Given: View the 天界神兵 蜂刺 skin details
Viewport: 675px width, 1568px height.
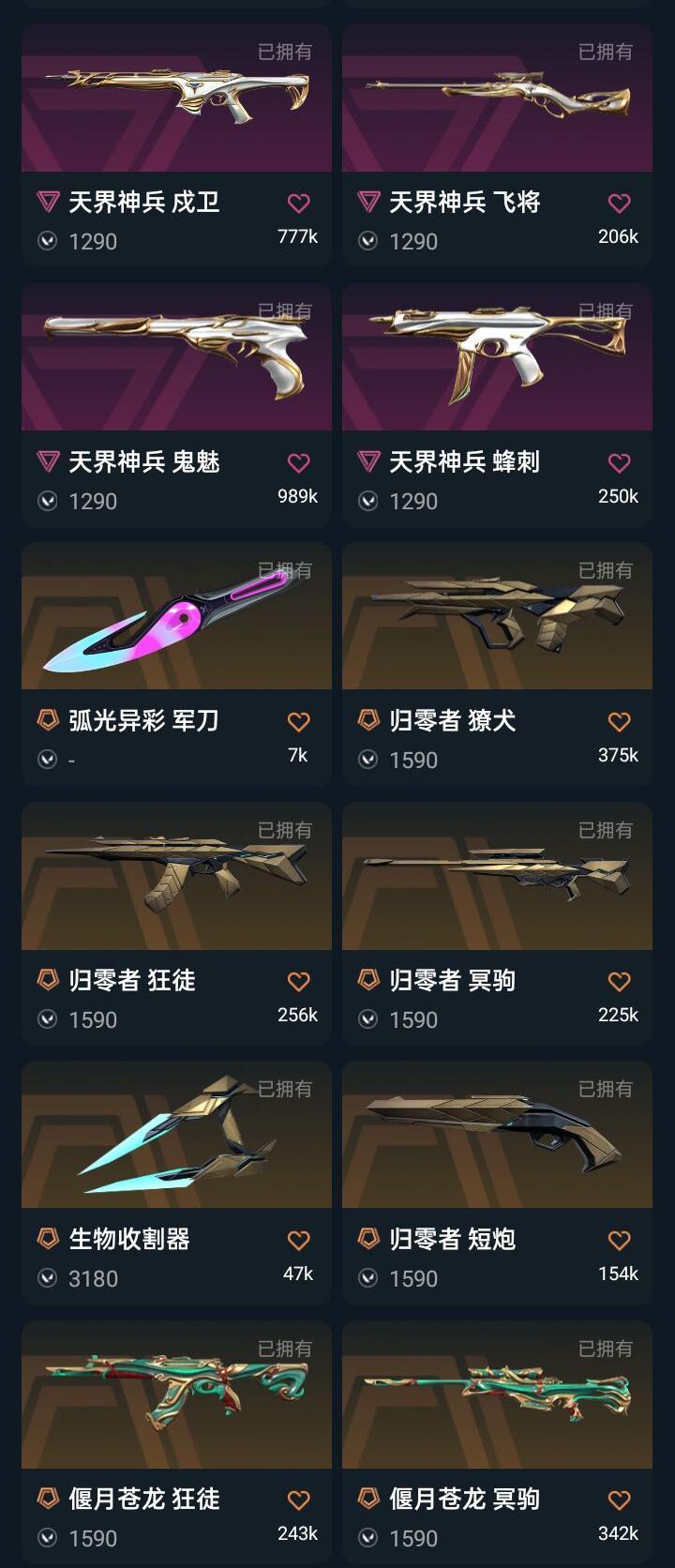Looking at the screenshot, I should pyautogui.click(x=497, y=357).
